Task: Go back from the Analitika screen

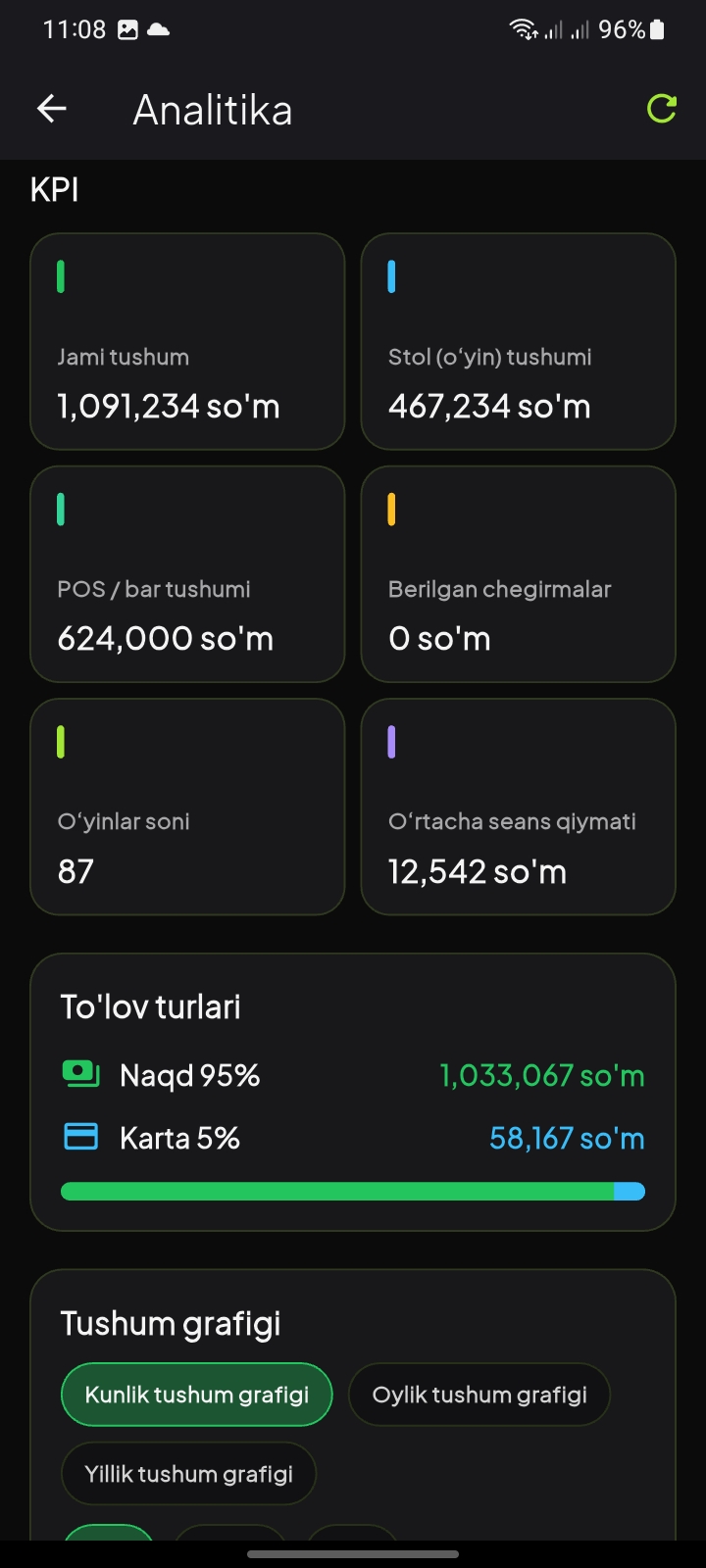Action: [x=52, y=109]
